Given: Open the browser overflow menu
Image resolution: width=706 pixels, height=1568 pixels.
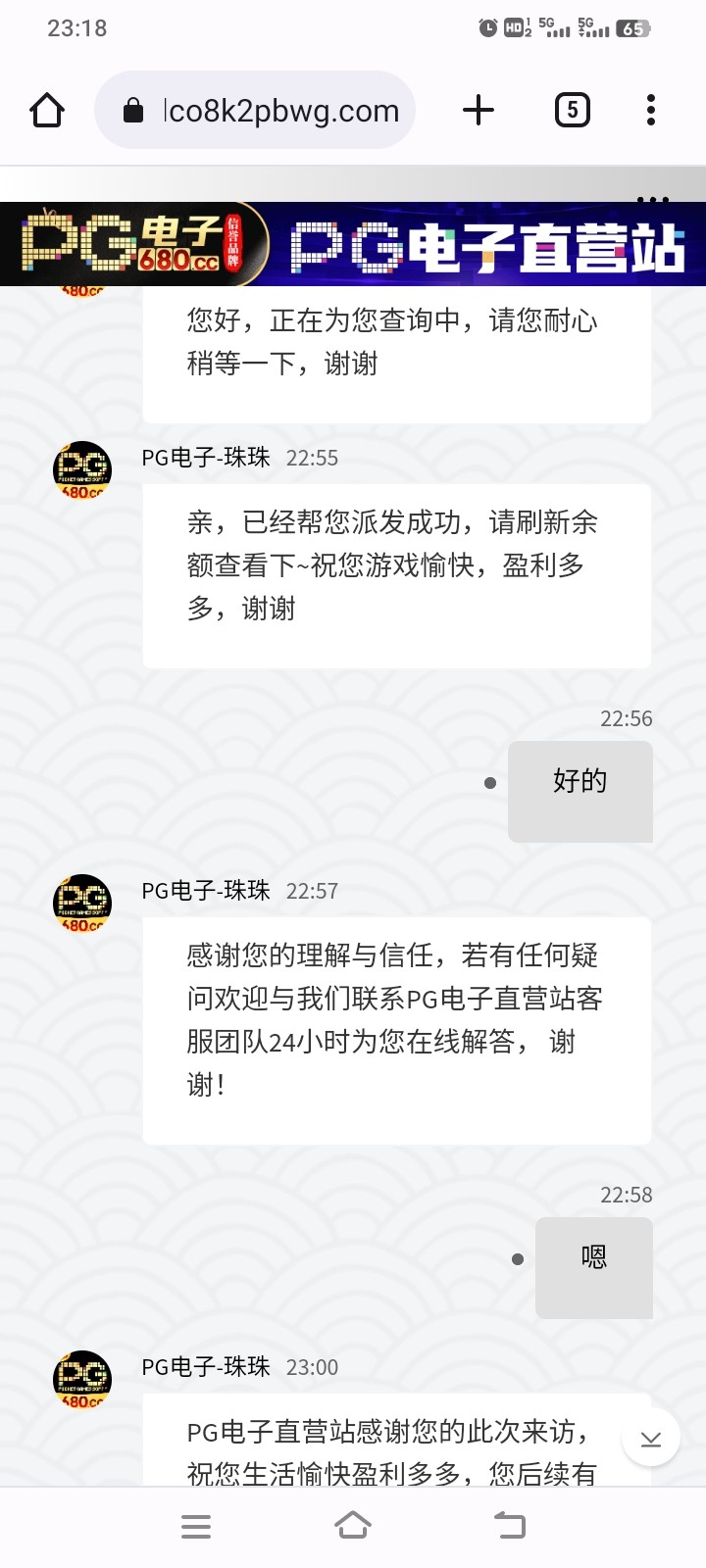Looking at the screenshot, I should point(651,110).
